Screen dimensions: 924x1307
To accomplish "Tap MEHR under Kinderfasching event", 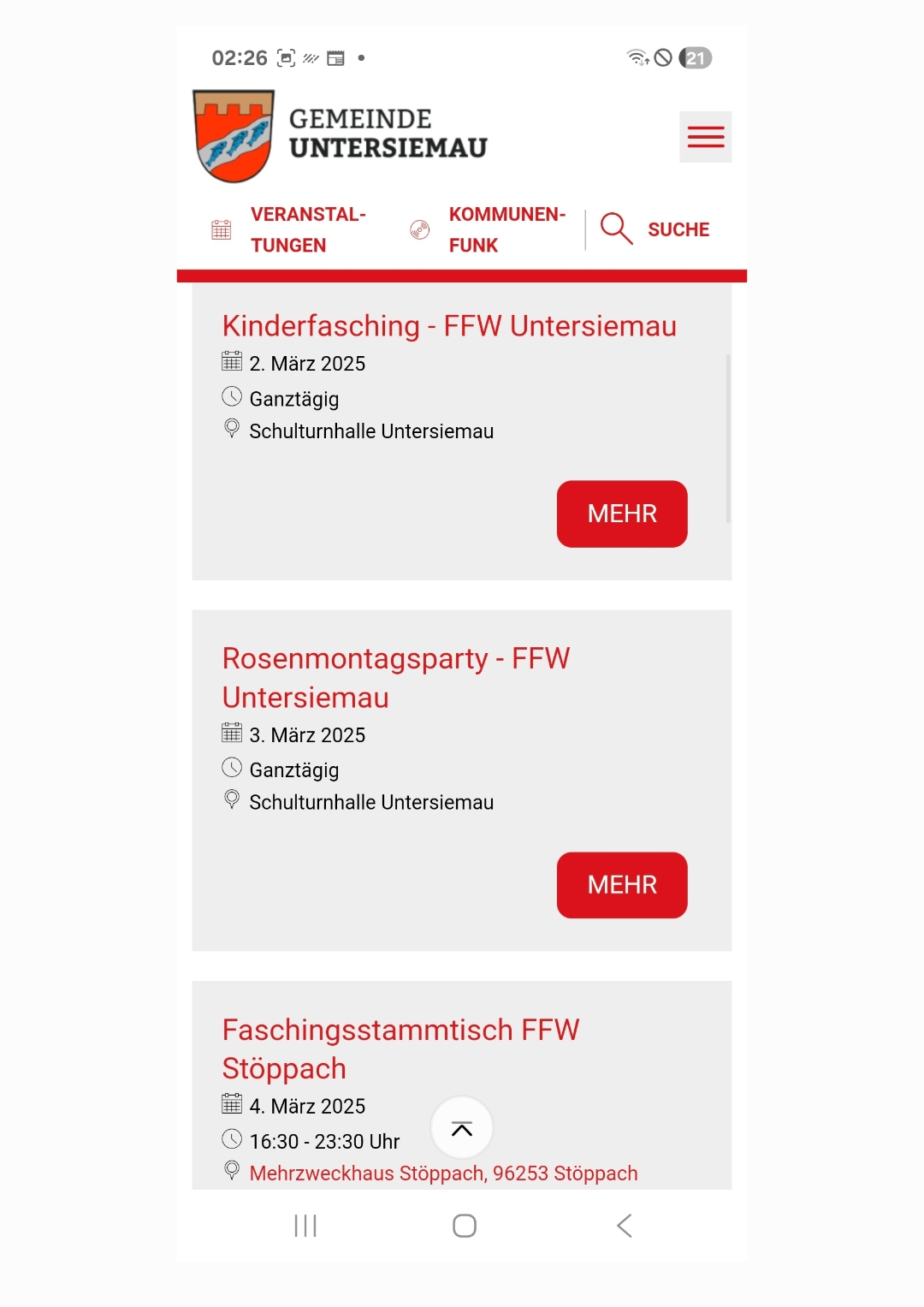I will click(622, 514).
